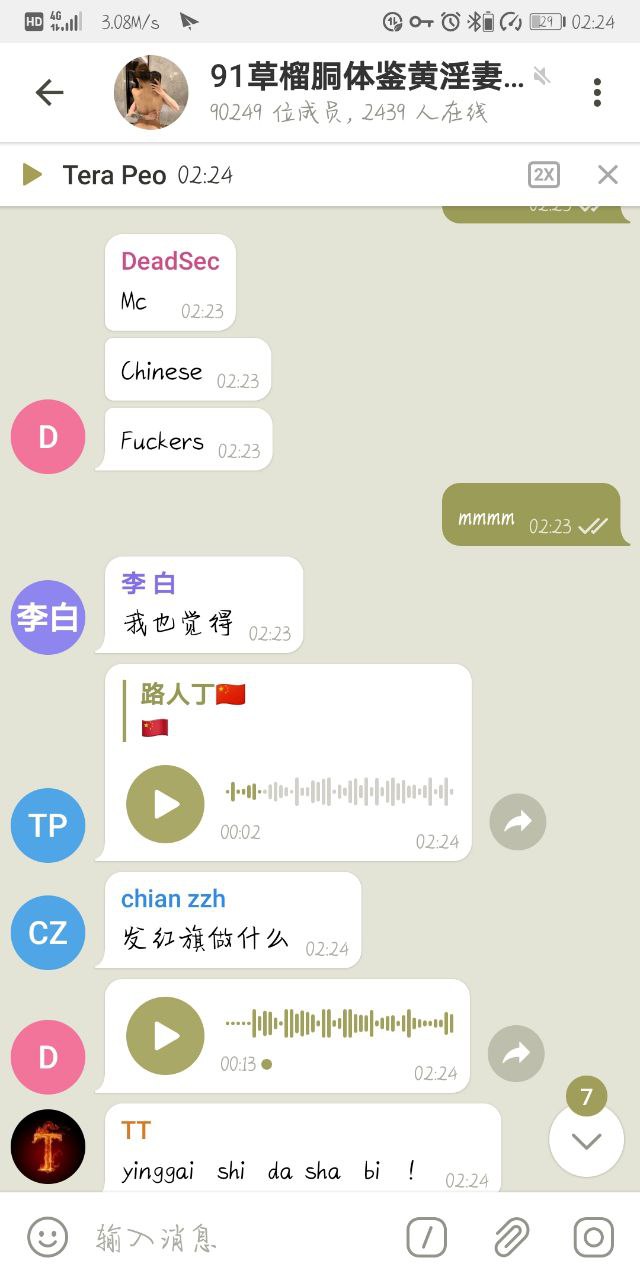This screenshot has width=640, height=1280.
Task: Jump to latest messages with down arrow
Action: click(x=586, y=1141)
